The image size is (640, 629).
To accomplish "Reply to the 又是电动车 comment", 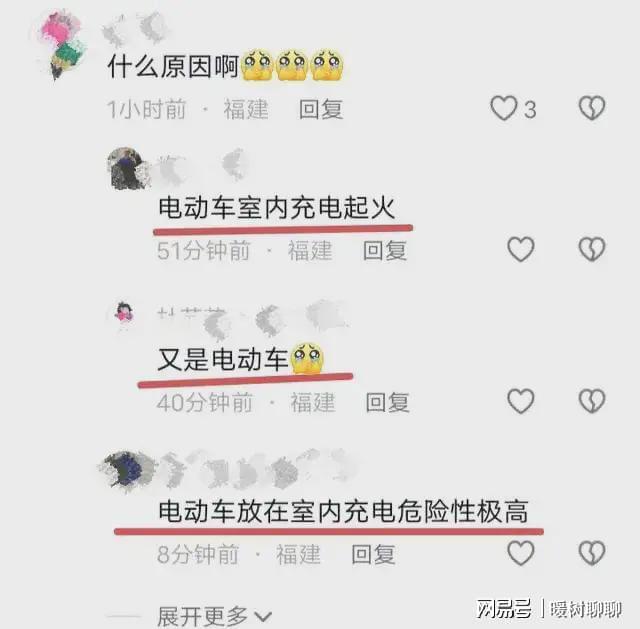I will pos(387,402).
